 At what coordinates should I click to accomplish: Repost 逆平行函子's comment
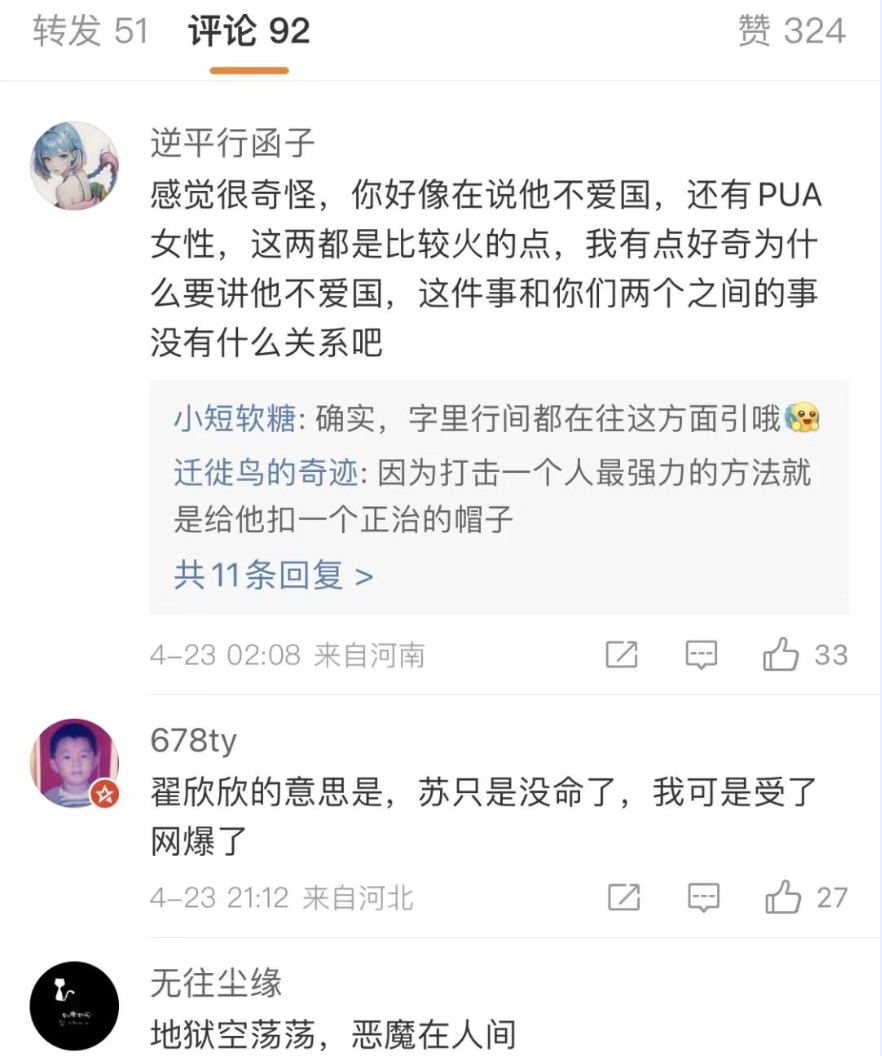coord(622,655)
